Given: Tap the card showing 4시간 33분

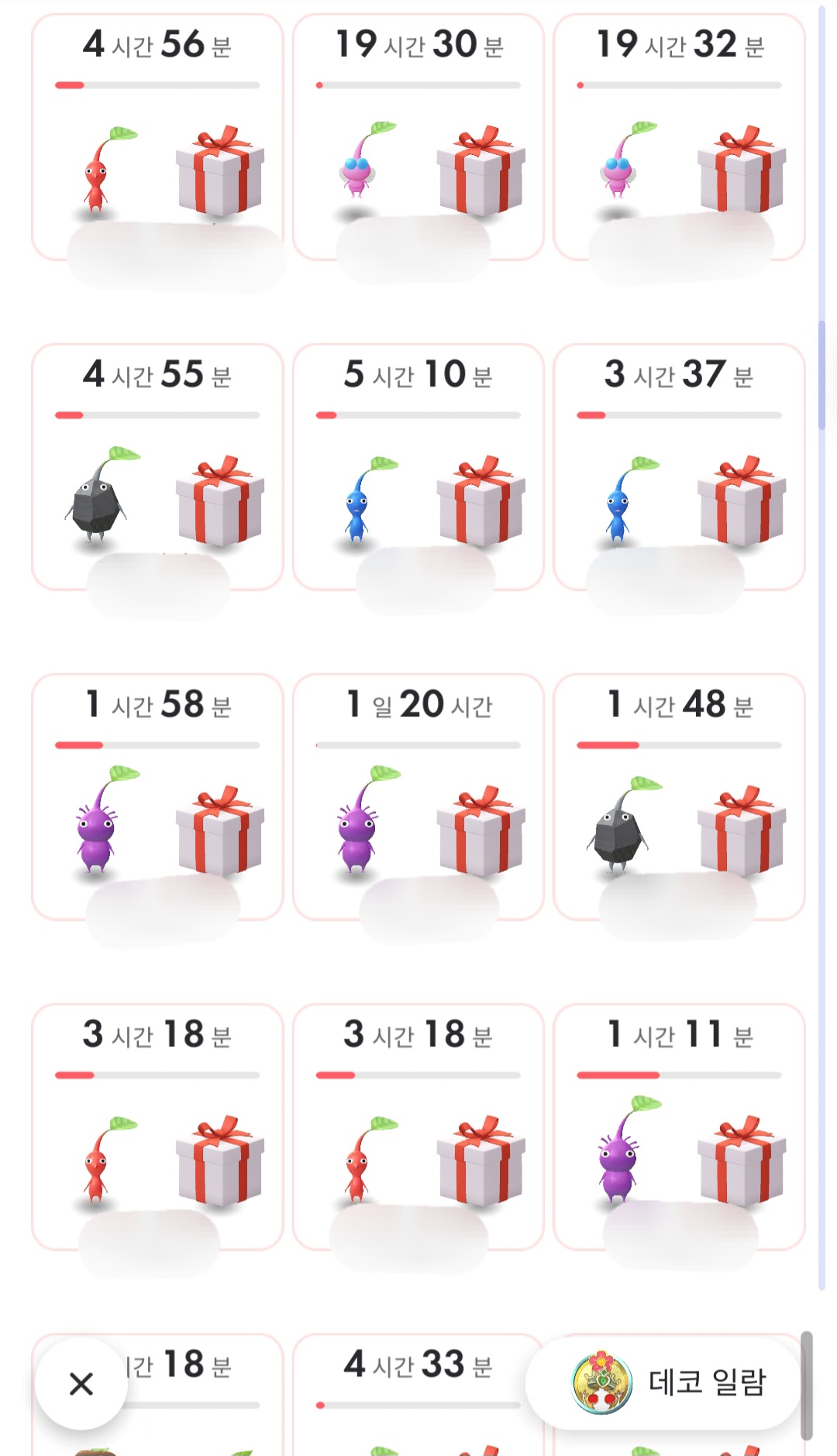Looking at the screenshot, I should (418, 1395).
